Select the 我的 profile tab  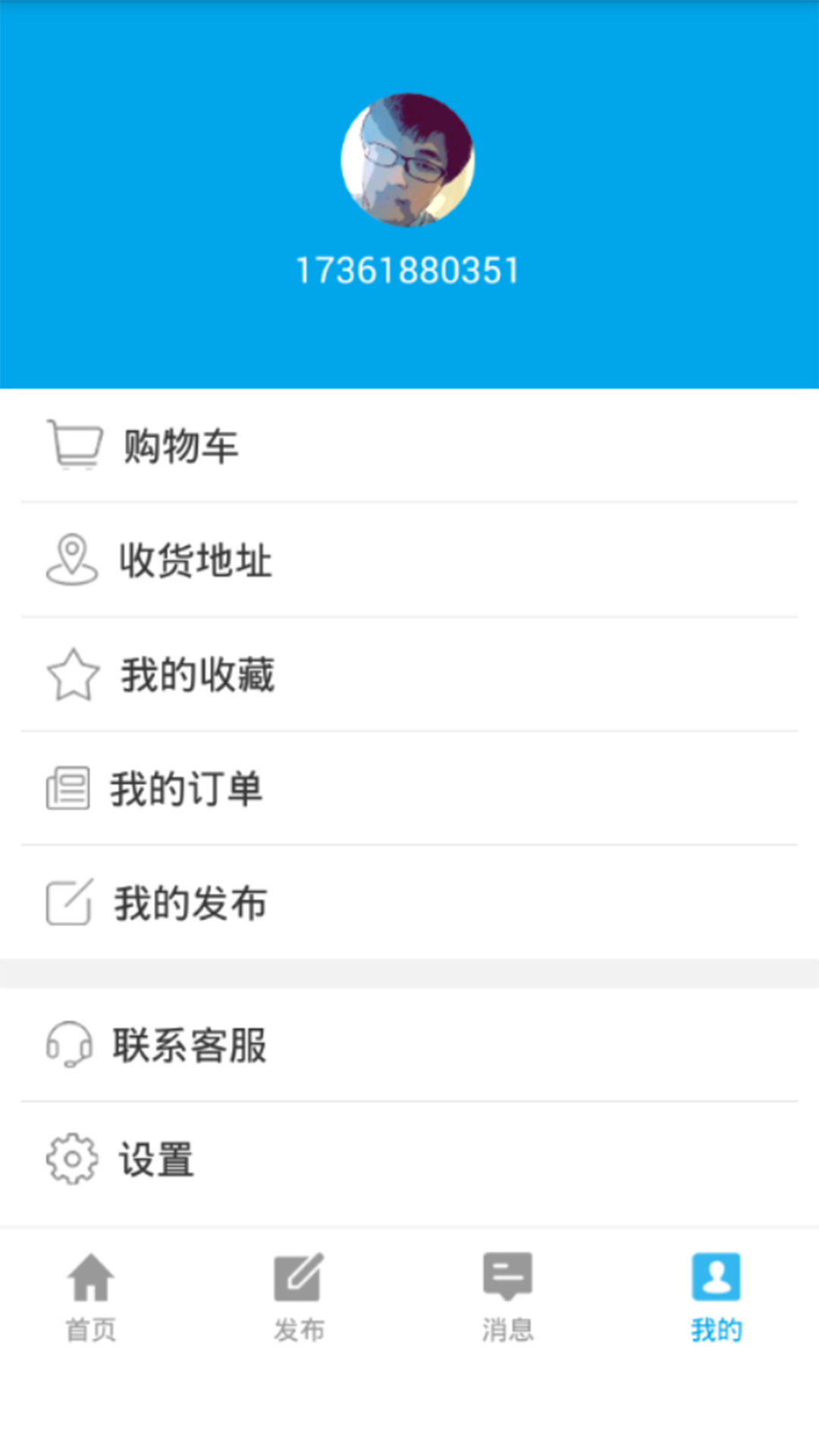716,1297
